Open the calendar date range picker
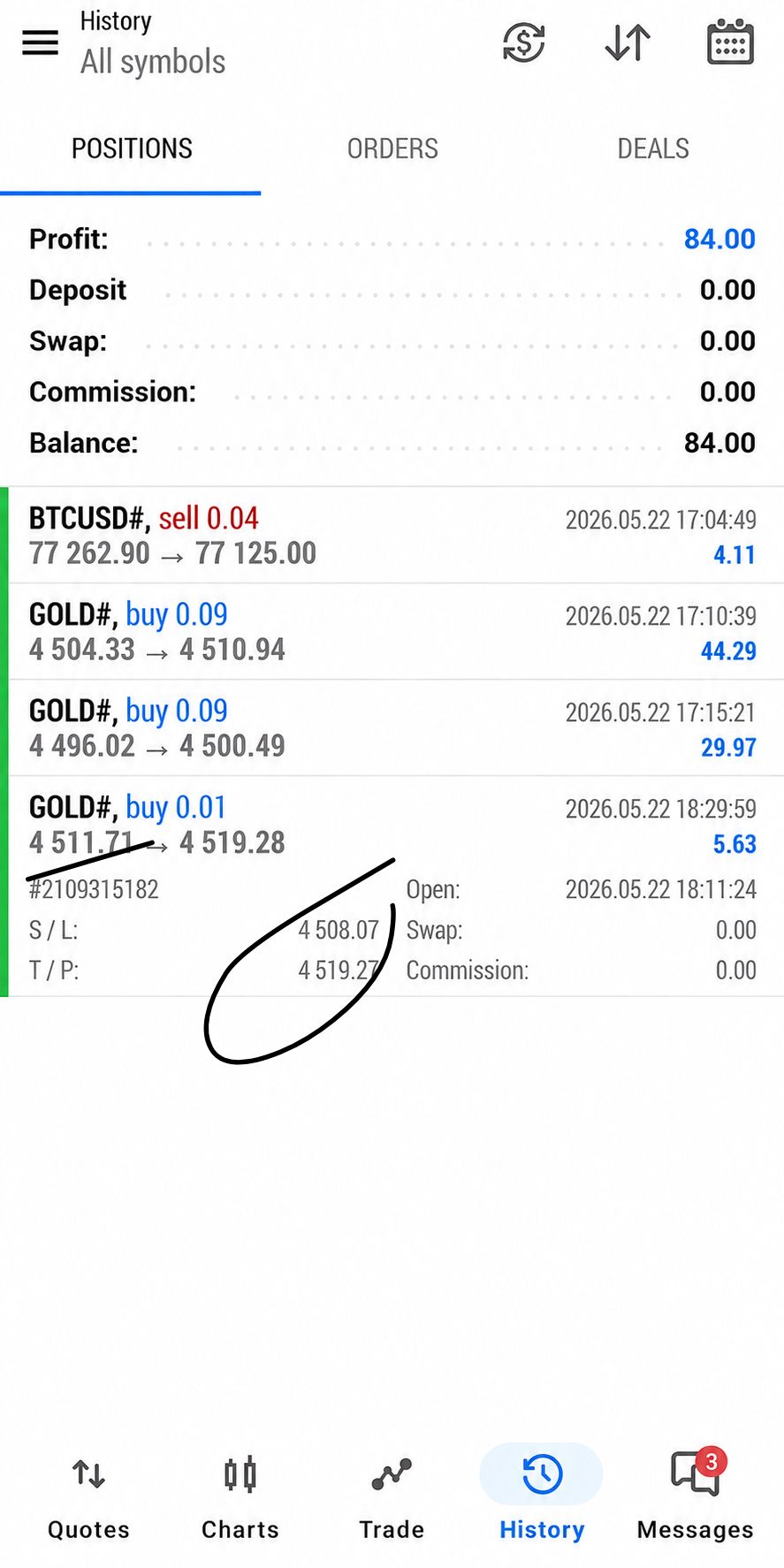Viewport: 784px width, 1568px height. click(730, 42)
